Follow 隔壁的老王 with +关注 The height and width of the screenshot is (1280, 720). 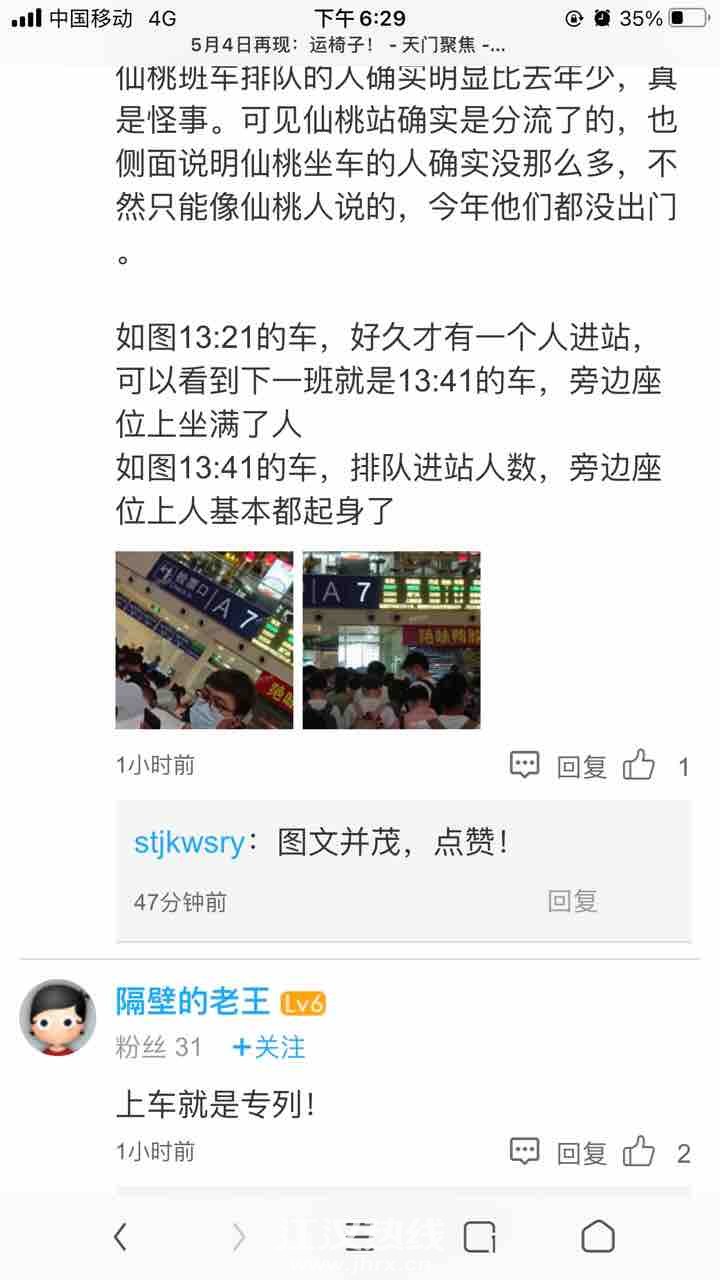pyautogui.click(x=269, y=1047)
